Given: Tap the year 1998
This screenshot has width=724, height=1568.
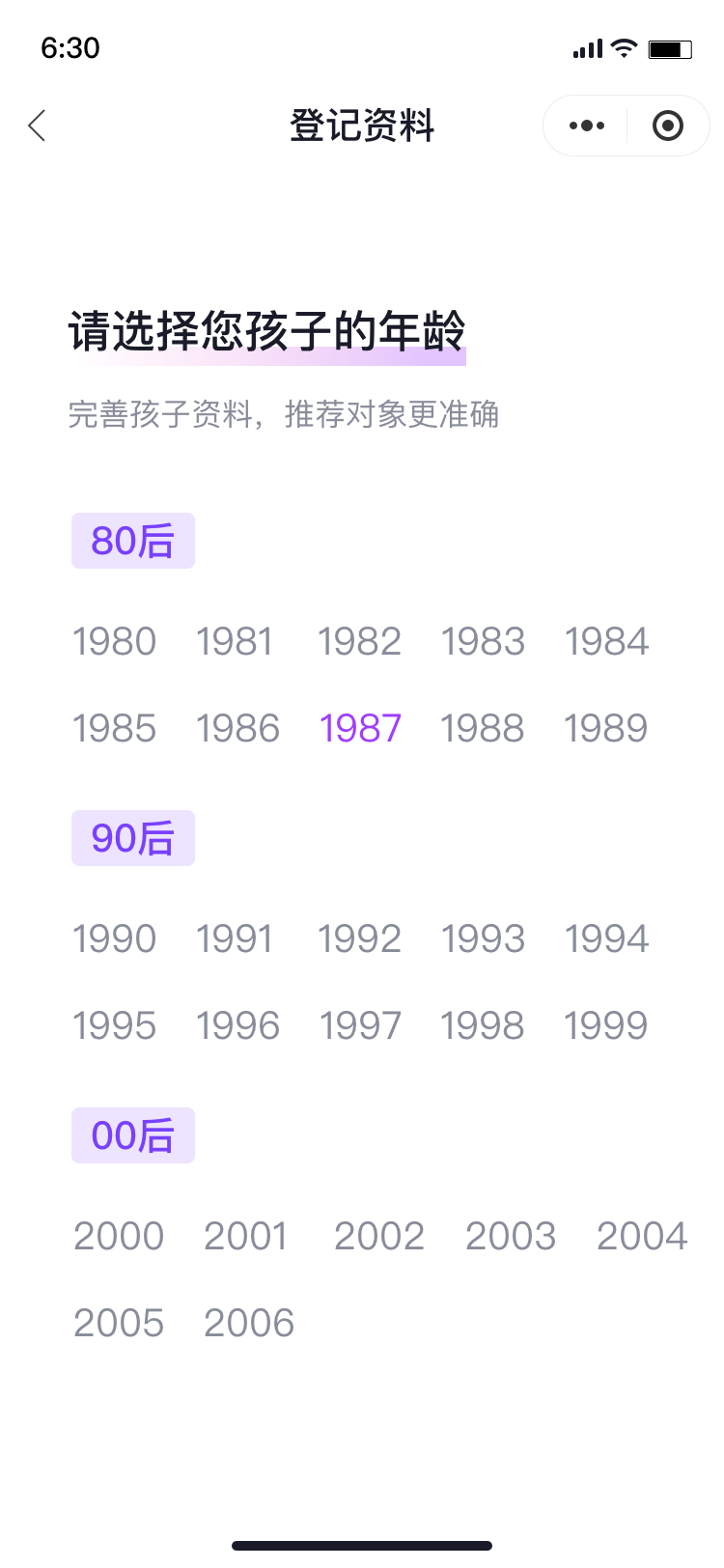Looking at the screenshot, I should pyautogui.click(x=482, y=1026).
